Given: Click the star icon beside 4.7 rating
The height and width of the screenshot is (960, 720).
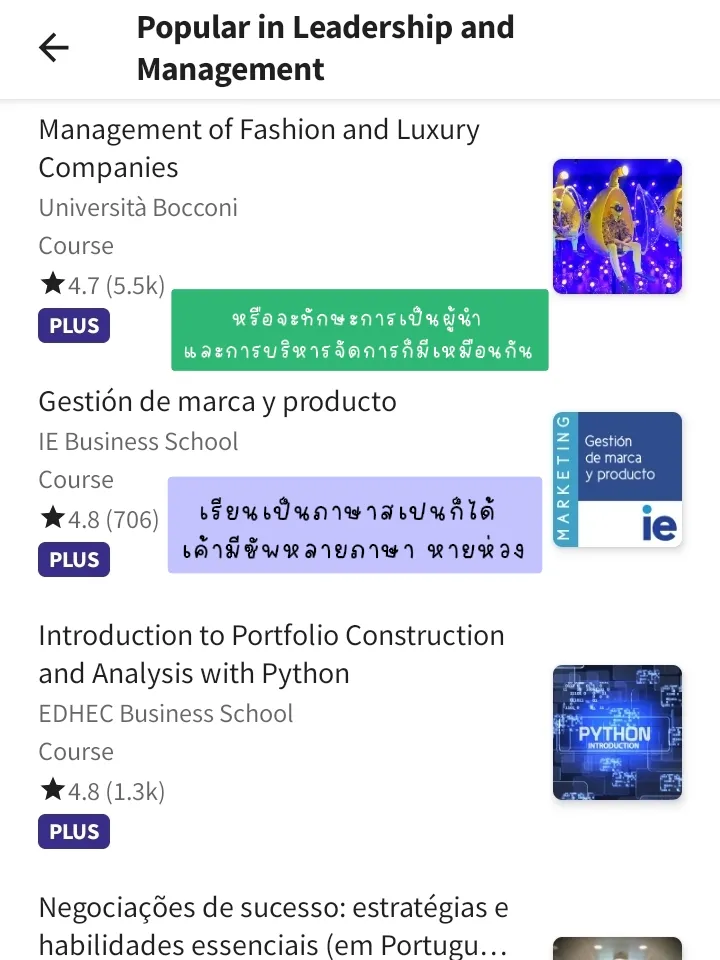Looking at the screenshot, I should click(55, 285).
